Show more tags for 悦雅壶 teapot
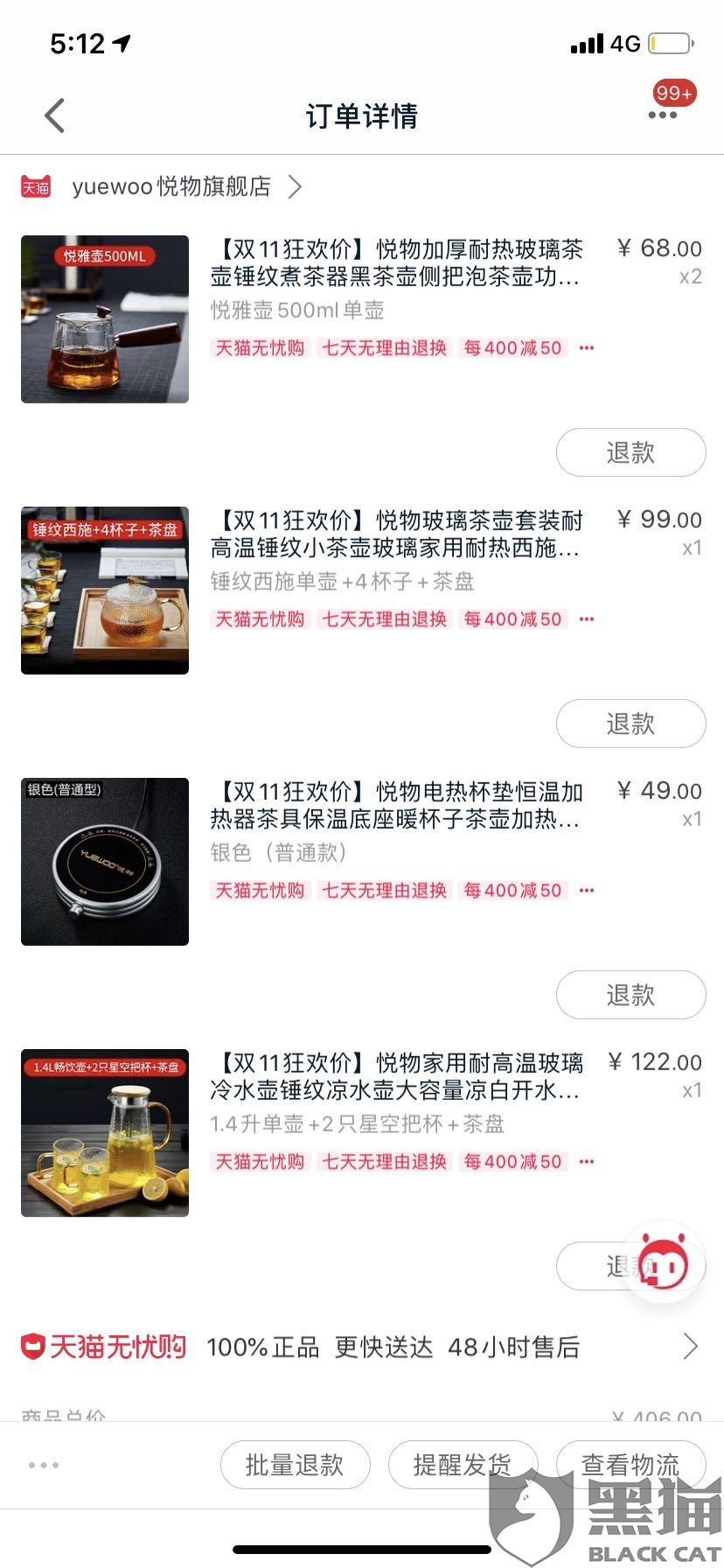 click(x=587, y=347)
